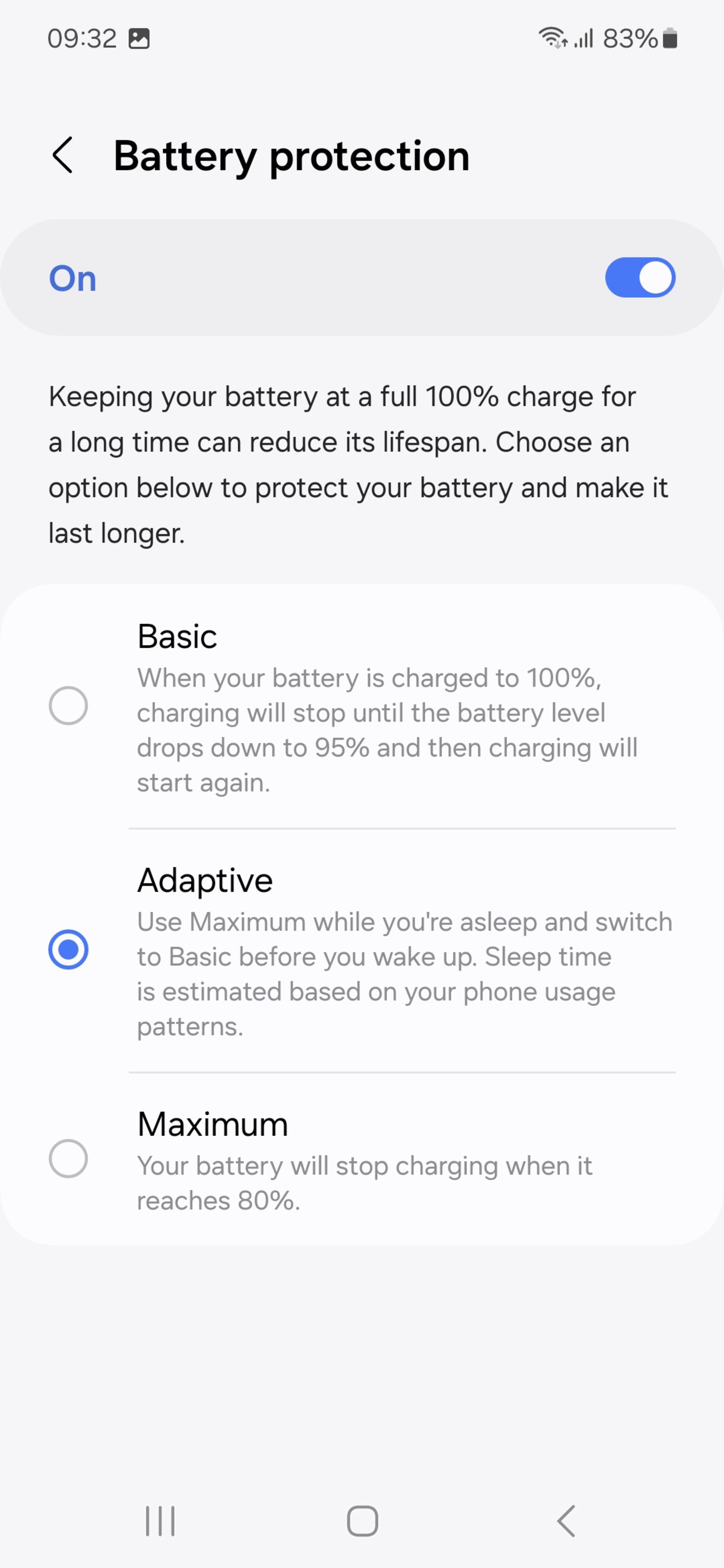
Task: Choose the Adaptive protection option
Action: (68, 949)
